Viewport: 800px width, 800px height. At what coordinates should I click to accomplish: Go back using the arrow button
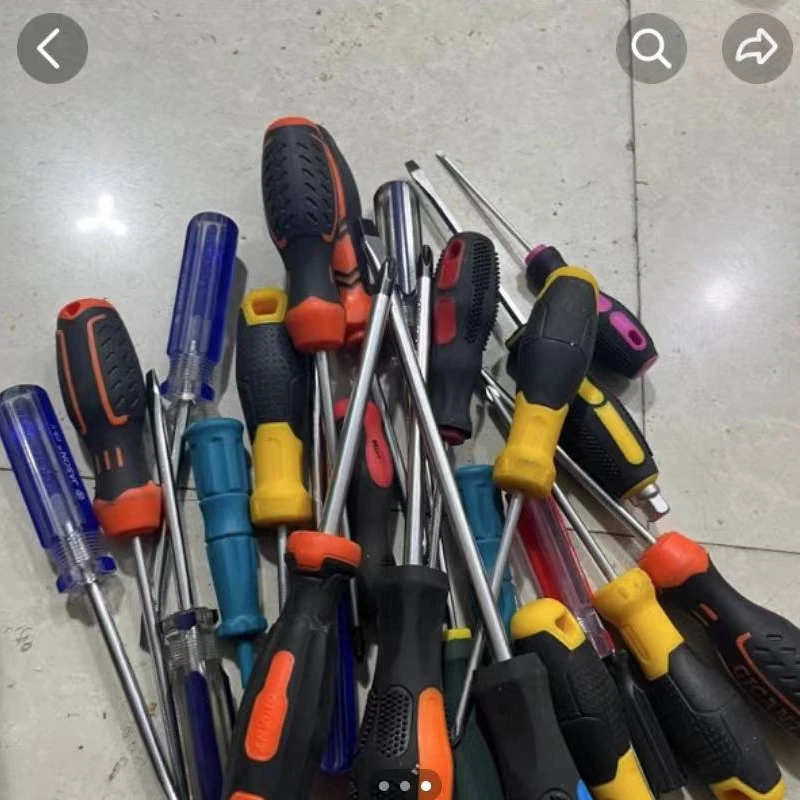pyautogui.click(x=52, y=48)
